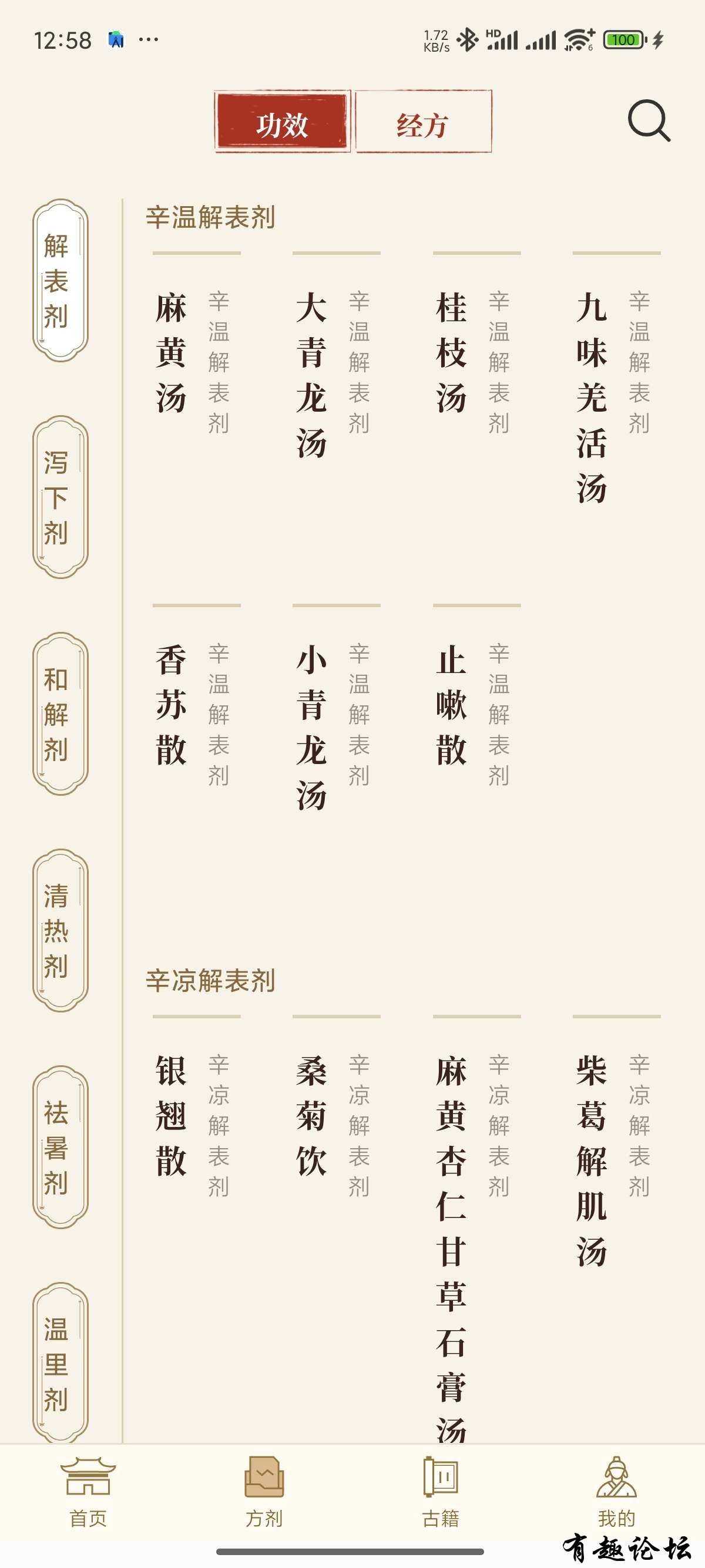
Task: Open the search magnifier icon
Action: pyautogui.click(x=649, y=121)
